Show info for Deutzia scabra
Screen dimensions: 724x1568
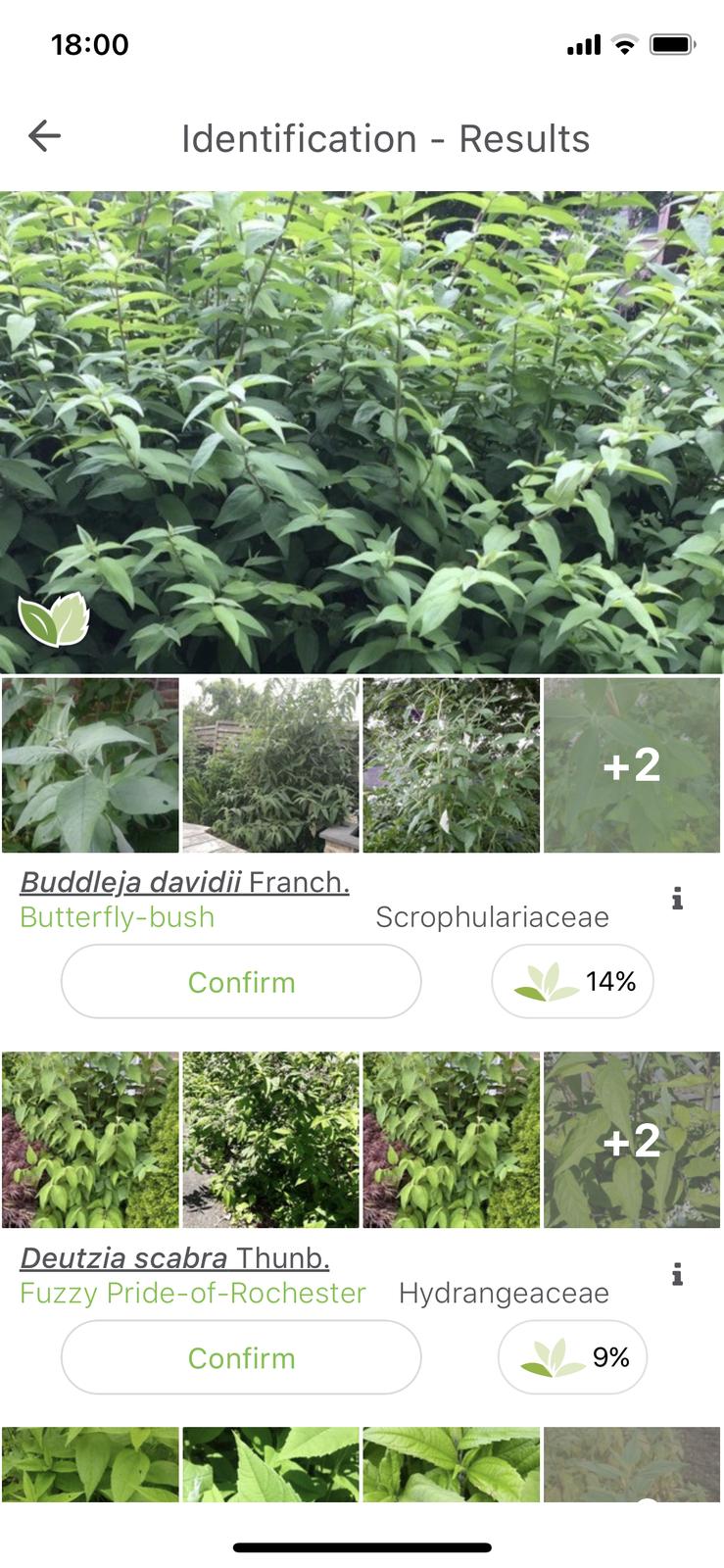(677, 1274)
